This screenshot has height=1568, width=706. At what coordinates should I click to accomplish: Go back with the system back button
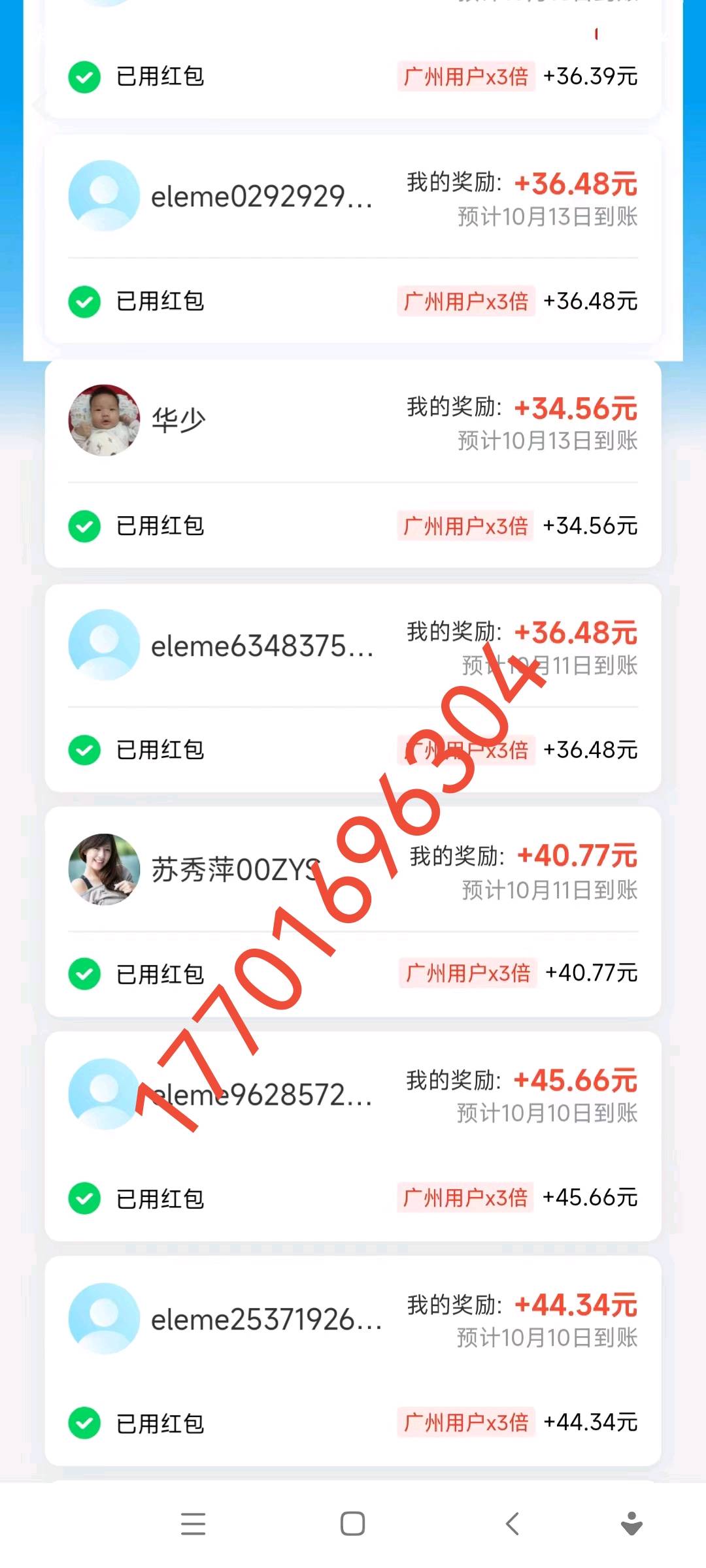513,1524
